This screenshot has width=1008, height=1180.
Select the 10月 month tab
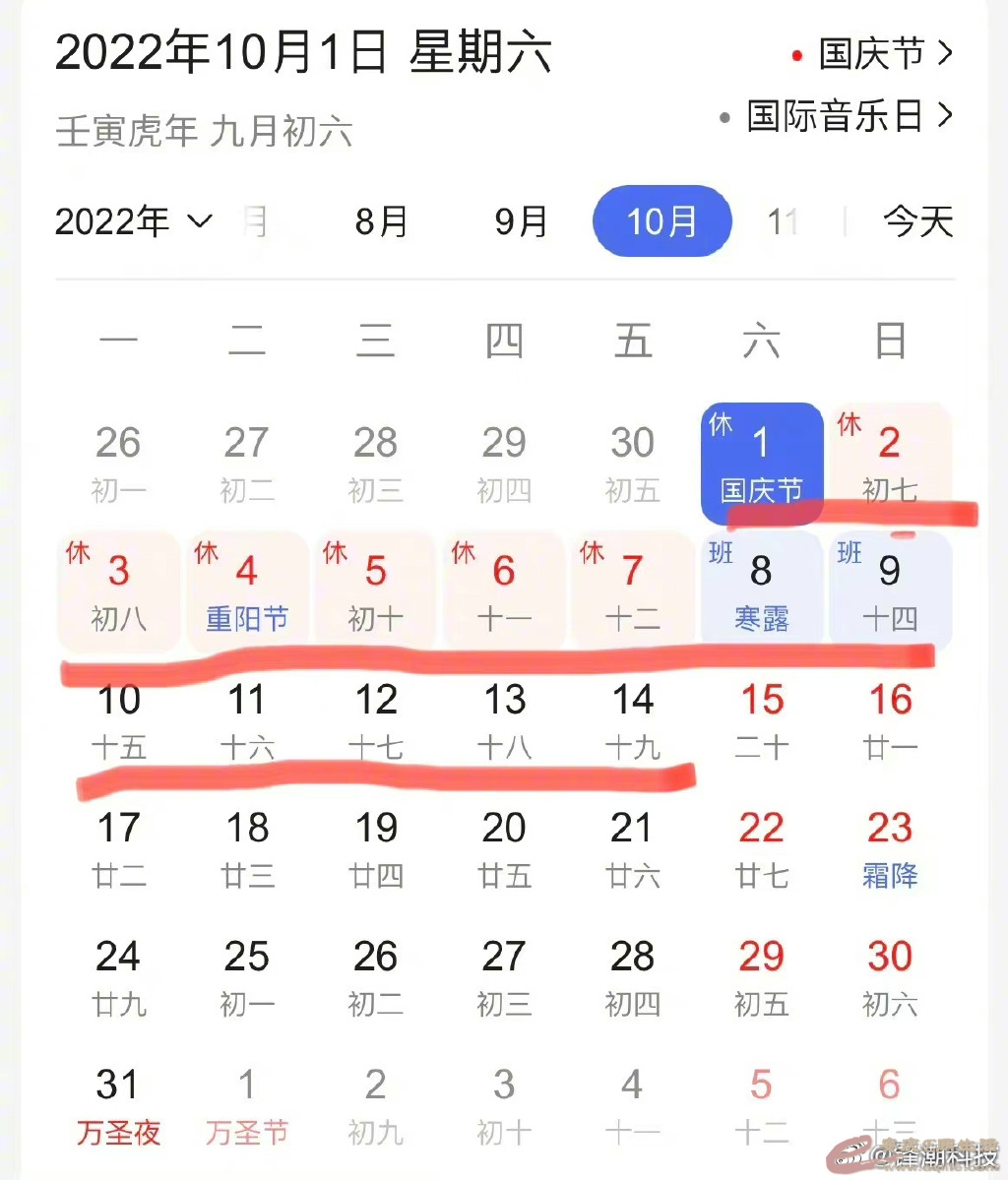pyautogui.click(x=661, y=221)
